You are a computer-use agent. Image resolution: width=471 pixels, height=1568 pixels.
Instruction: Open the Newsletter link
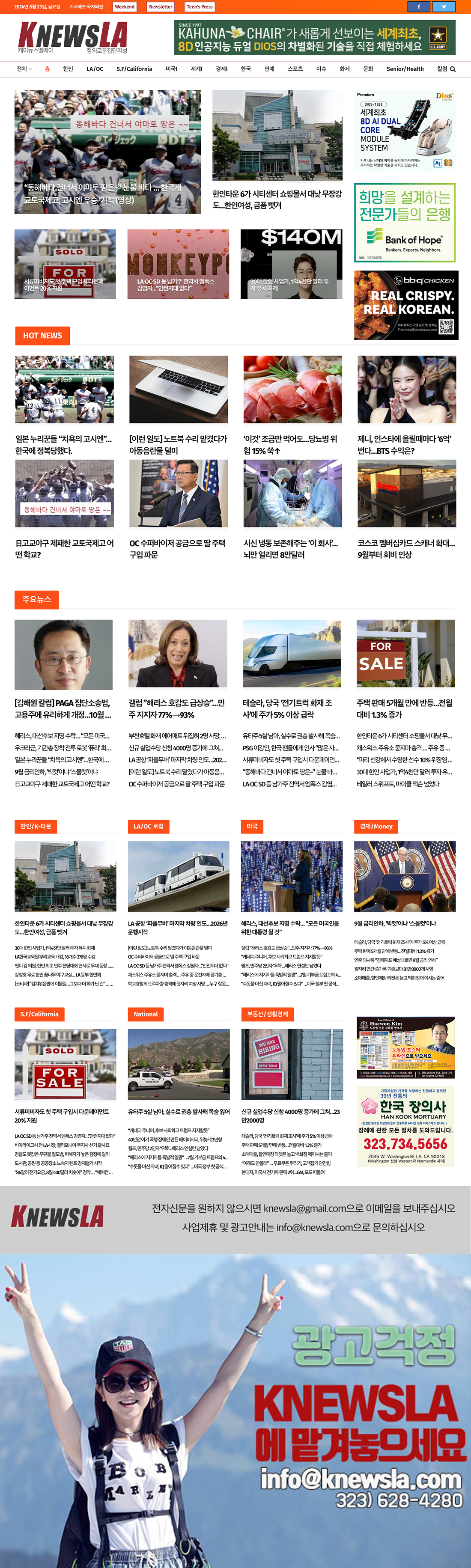pyautogui.click(x=161, y=7)
